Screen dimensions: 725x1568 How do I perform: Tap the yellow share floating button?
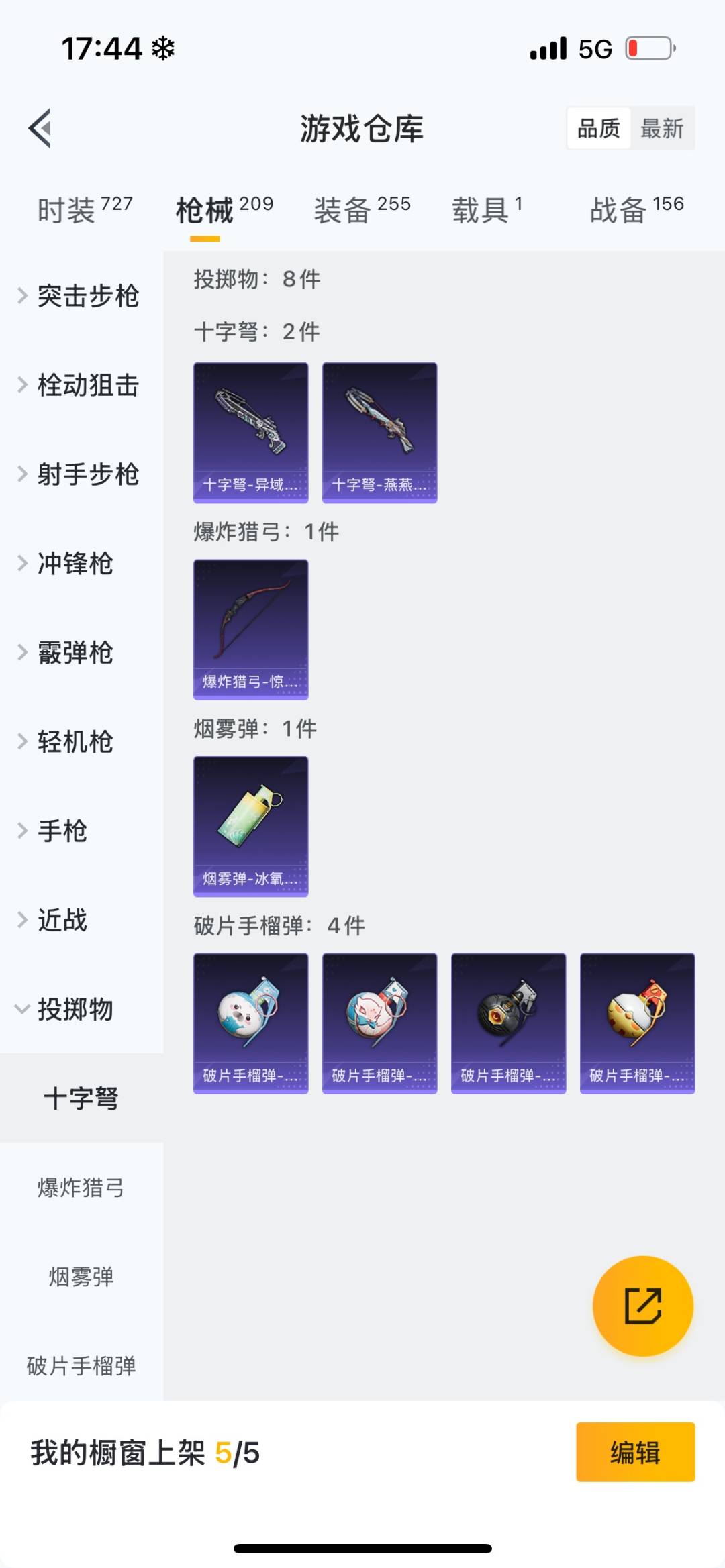(642, 1306)
